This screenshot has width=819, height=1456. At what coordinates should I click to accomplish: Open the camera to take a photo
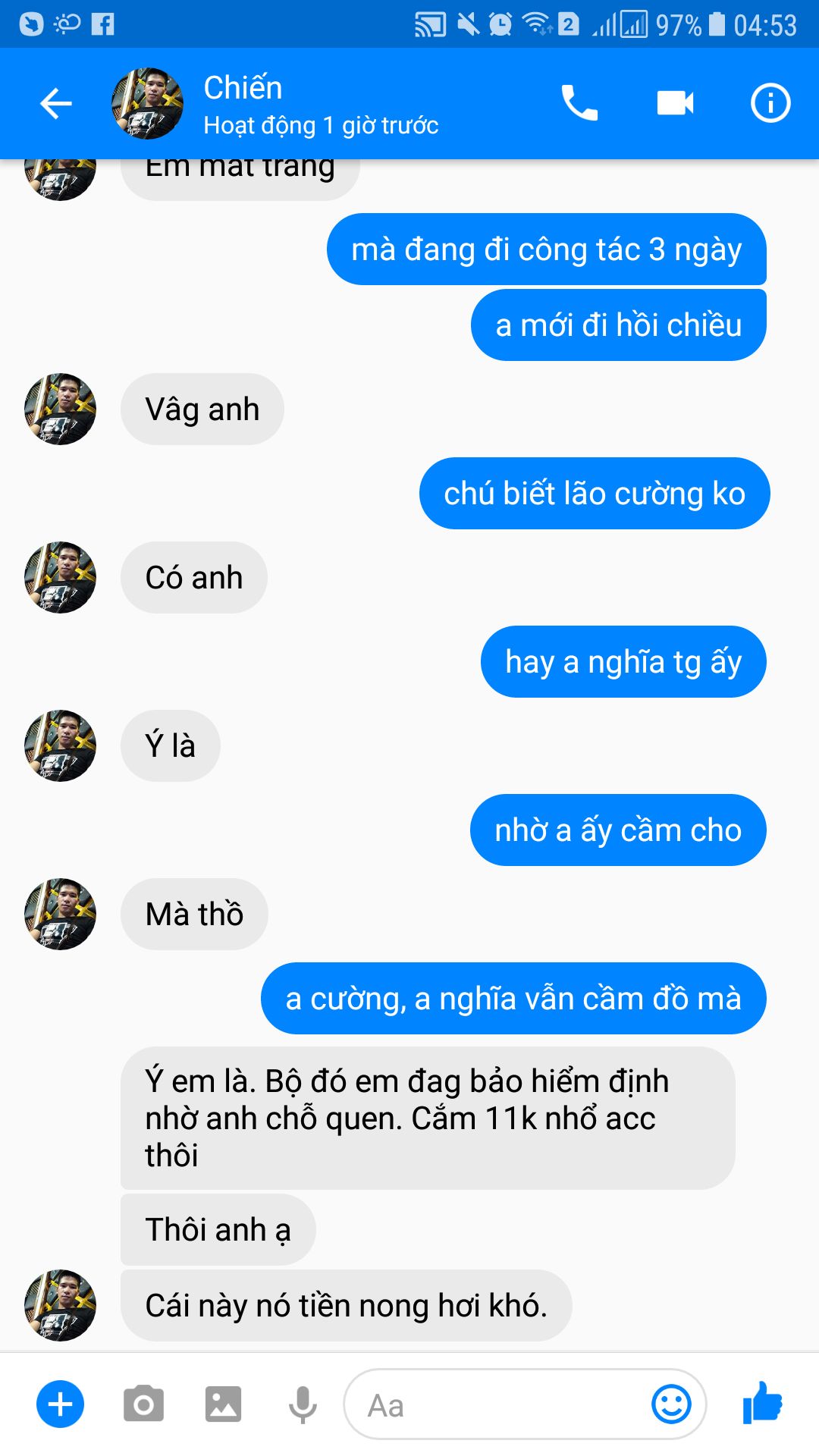[x=143, y=1404]
